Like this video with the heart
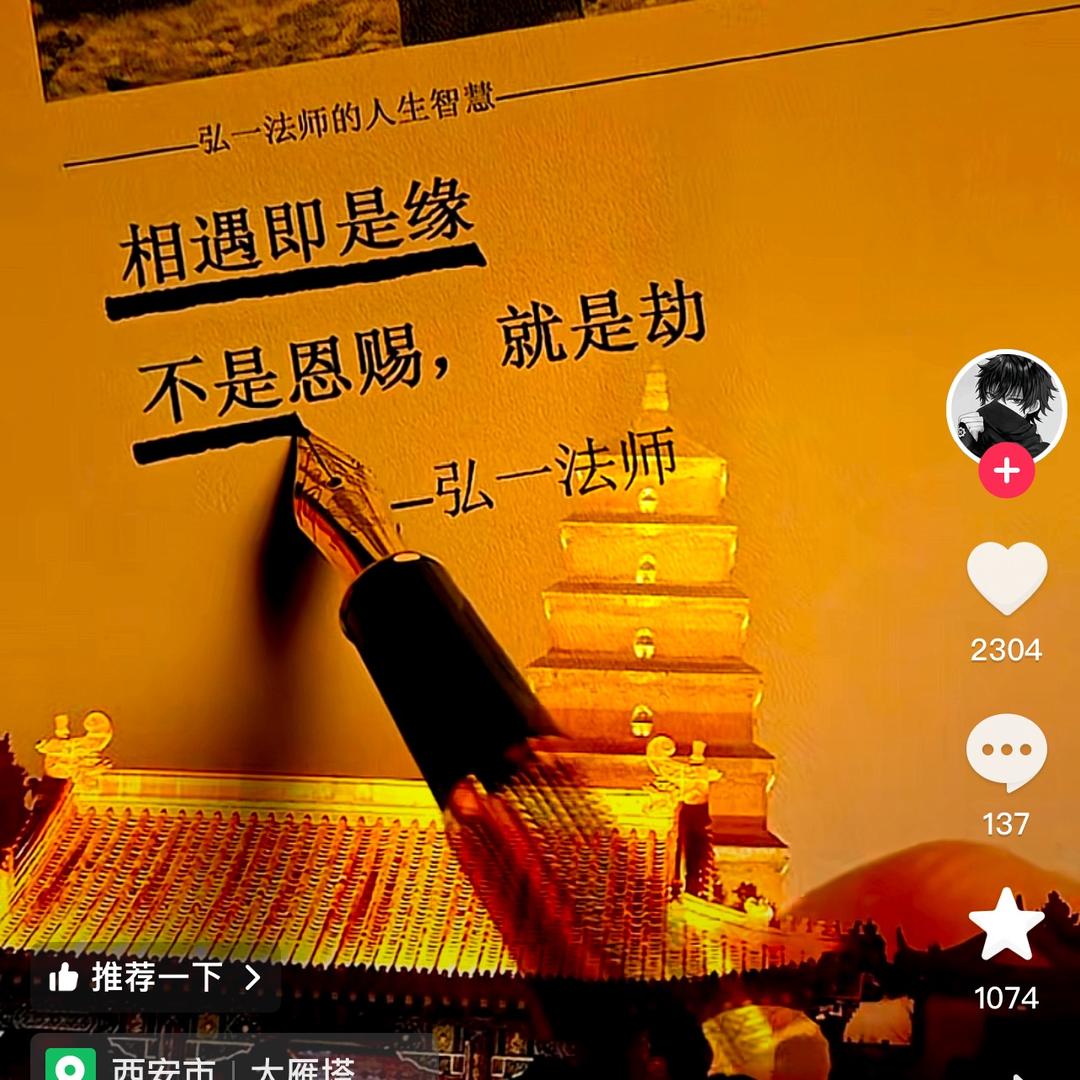1080x1080 pixels. (x=1006, y=579)
